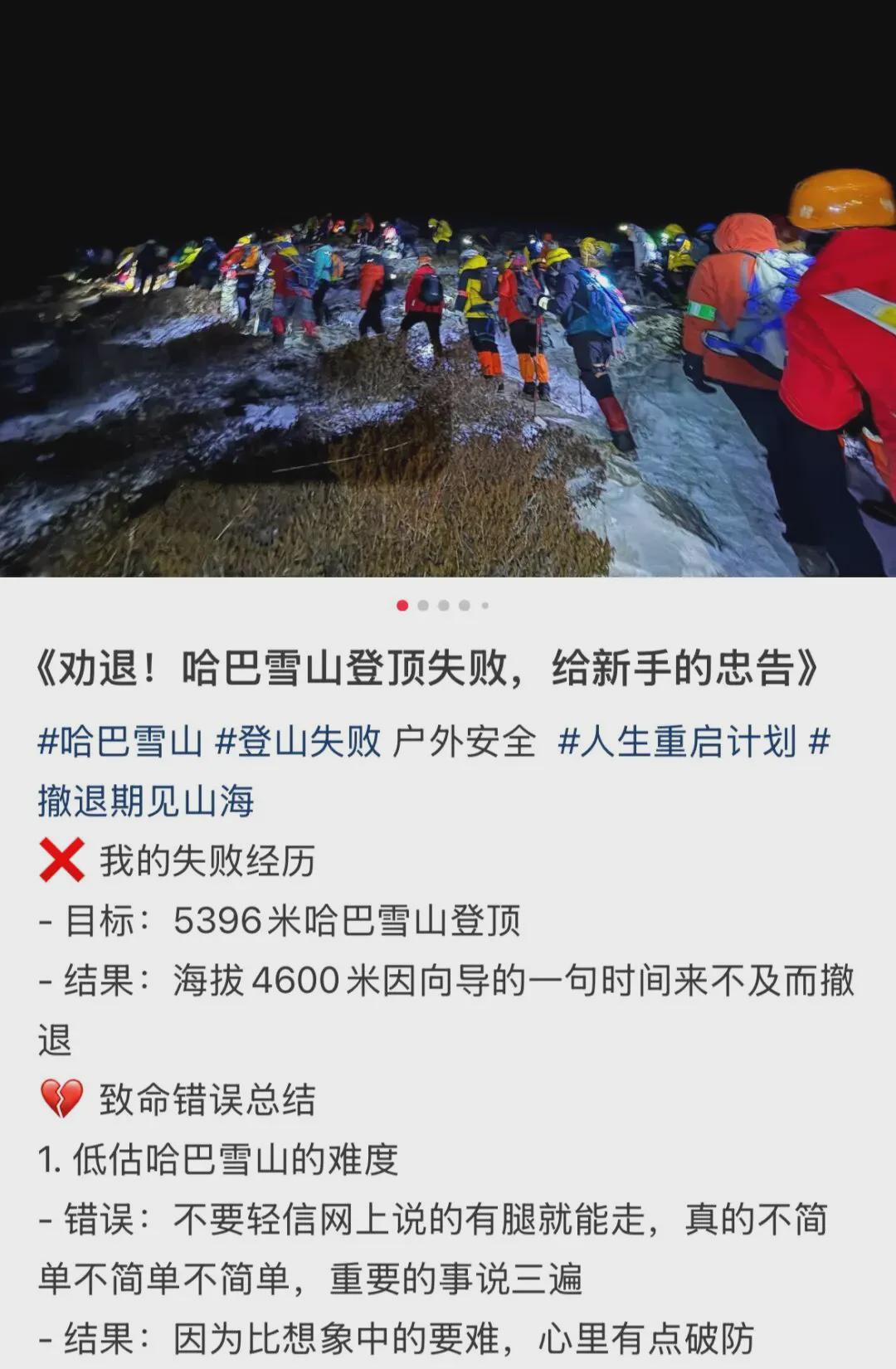Jump to the second photo indicator dot
The width and height of the screenshot is (896, 1369).
tap(423, 606)
